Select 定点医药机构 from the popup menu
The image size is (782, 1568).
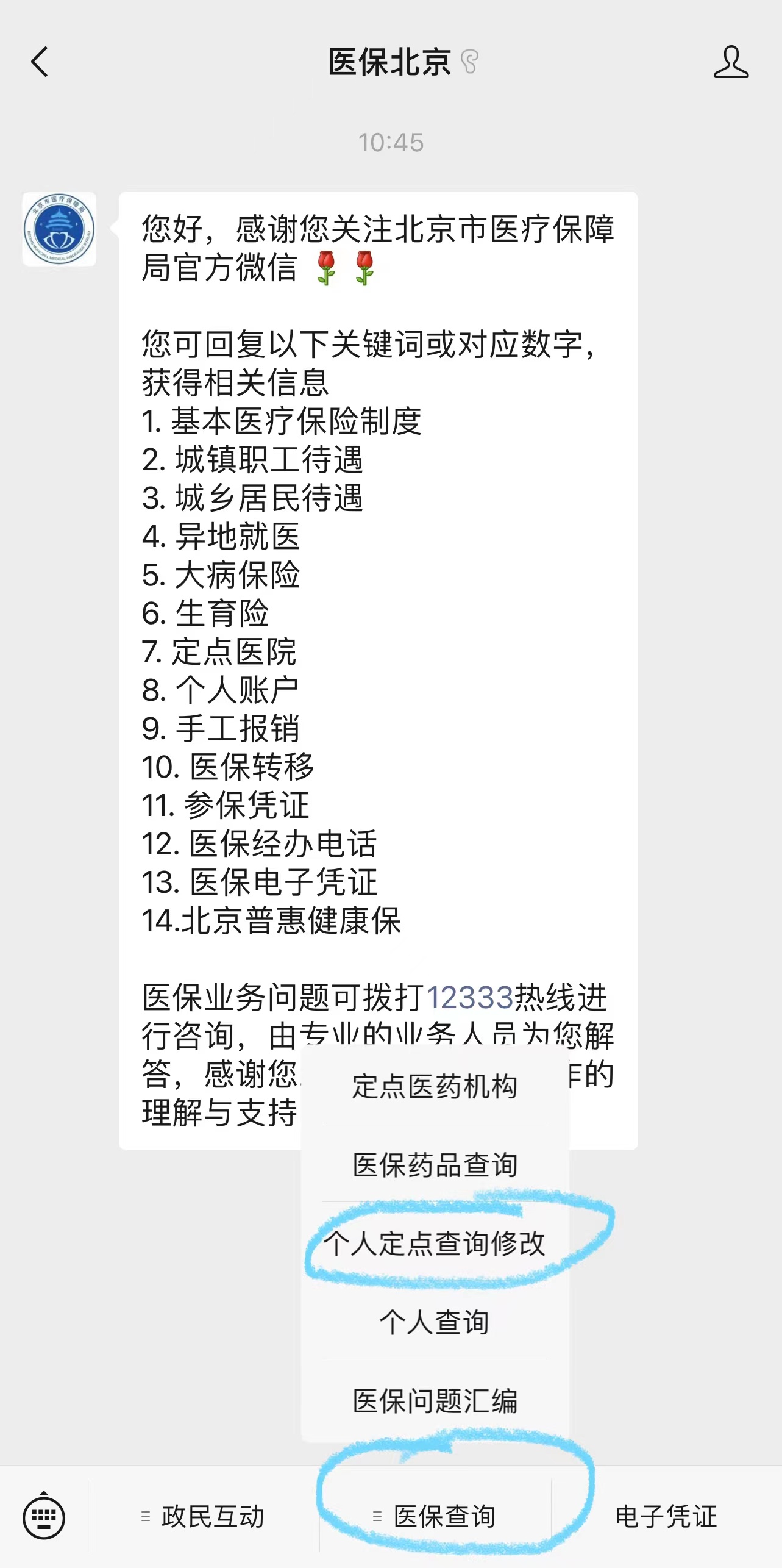click(435, 1086)
